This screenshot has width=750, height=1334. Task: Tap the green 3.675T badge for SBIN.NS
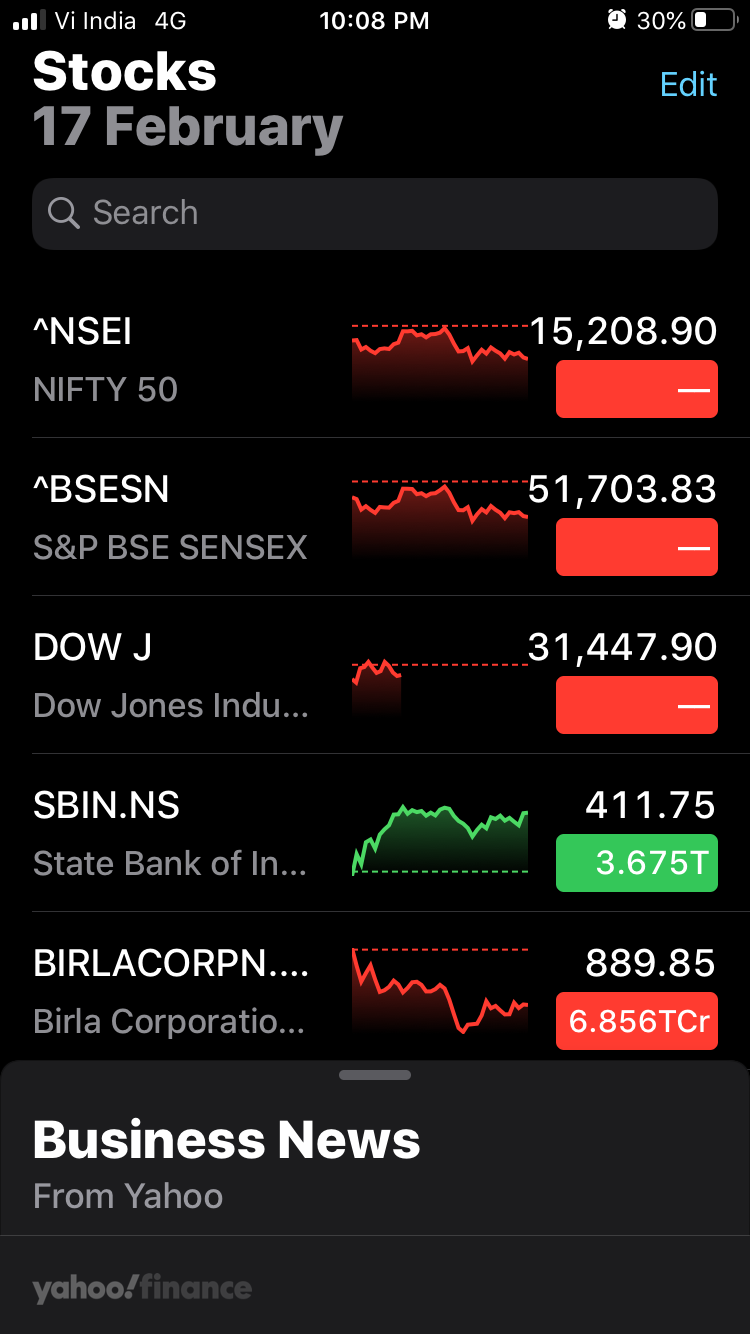637,863
